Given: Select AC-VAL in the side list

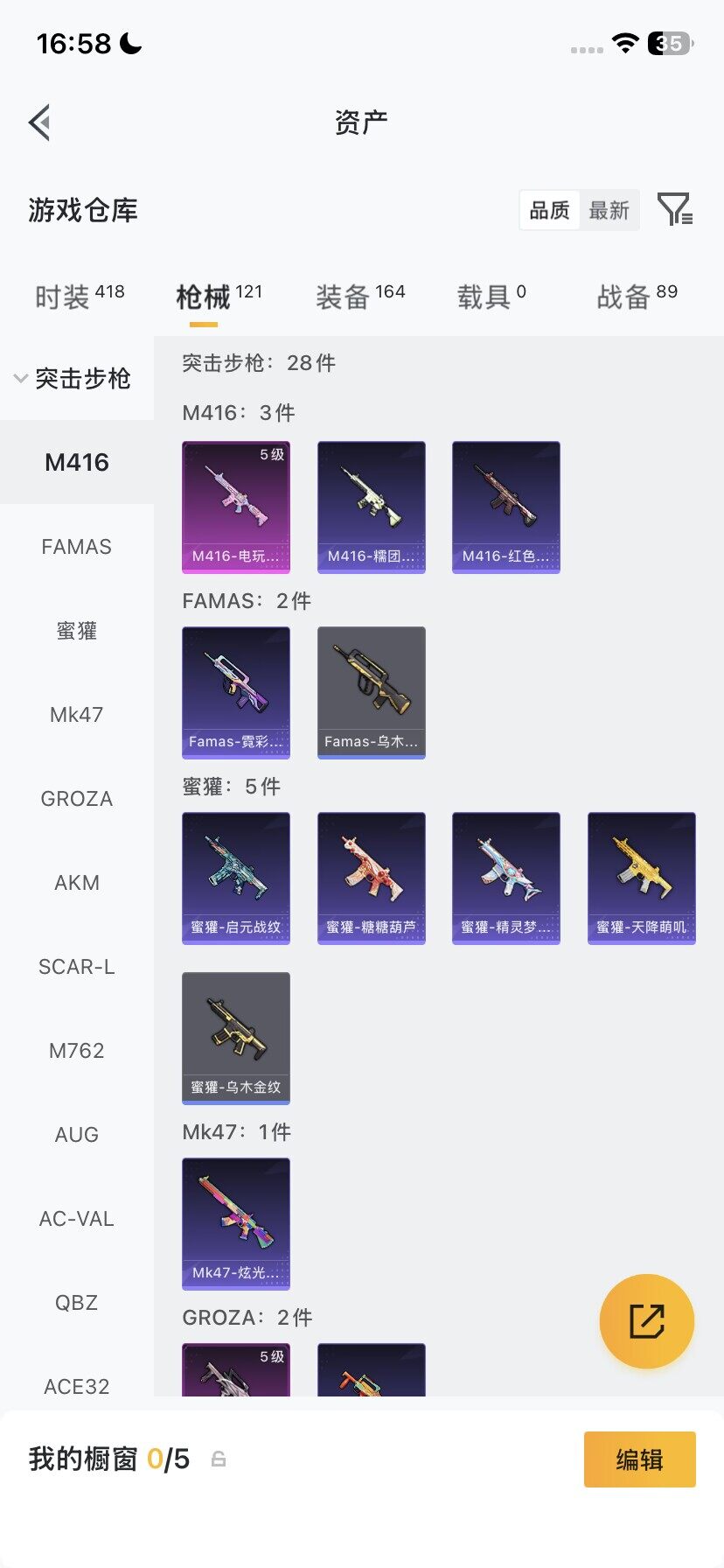Looking at the screenshot, I should tap(77, 1219).
